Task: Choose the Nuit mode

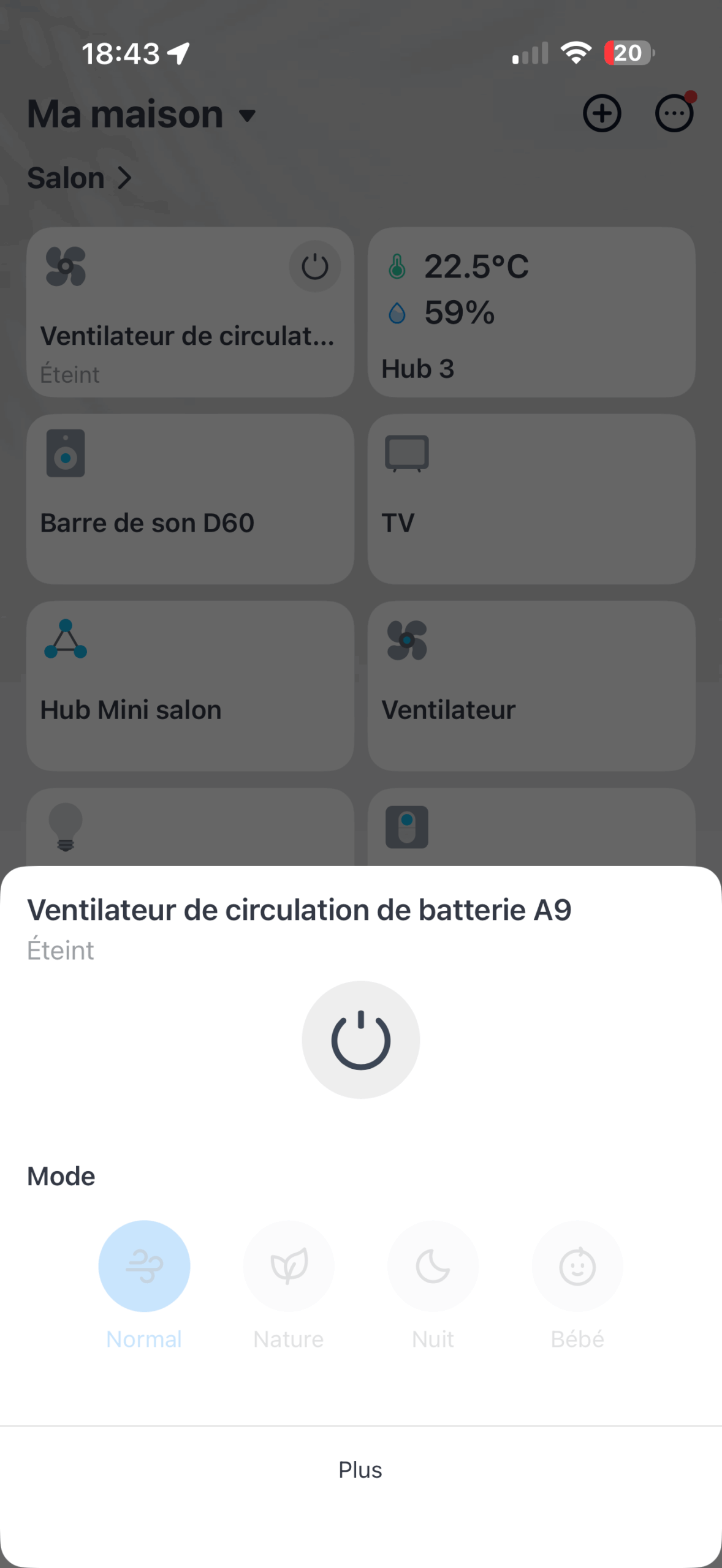Action: click(433, 1265)
